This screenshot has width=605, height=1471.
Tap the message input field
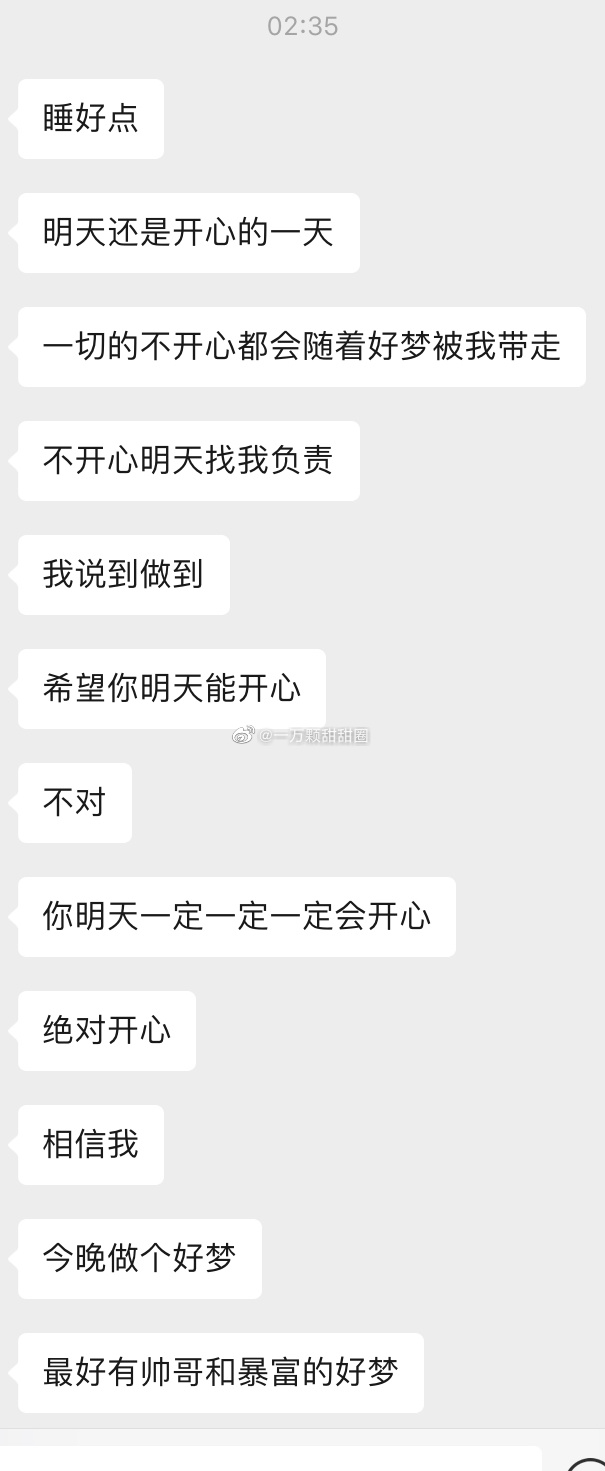270,1459
